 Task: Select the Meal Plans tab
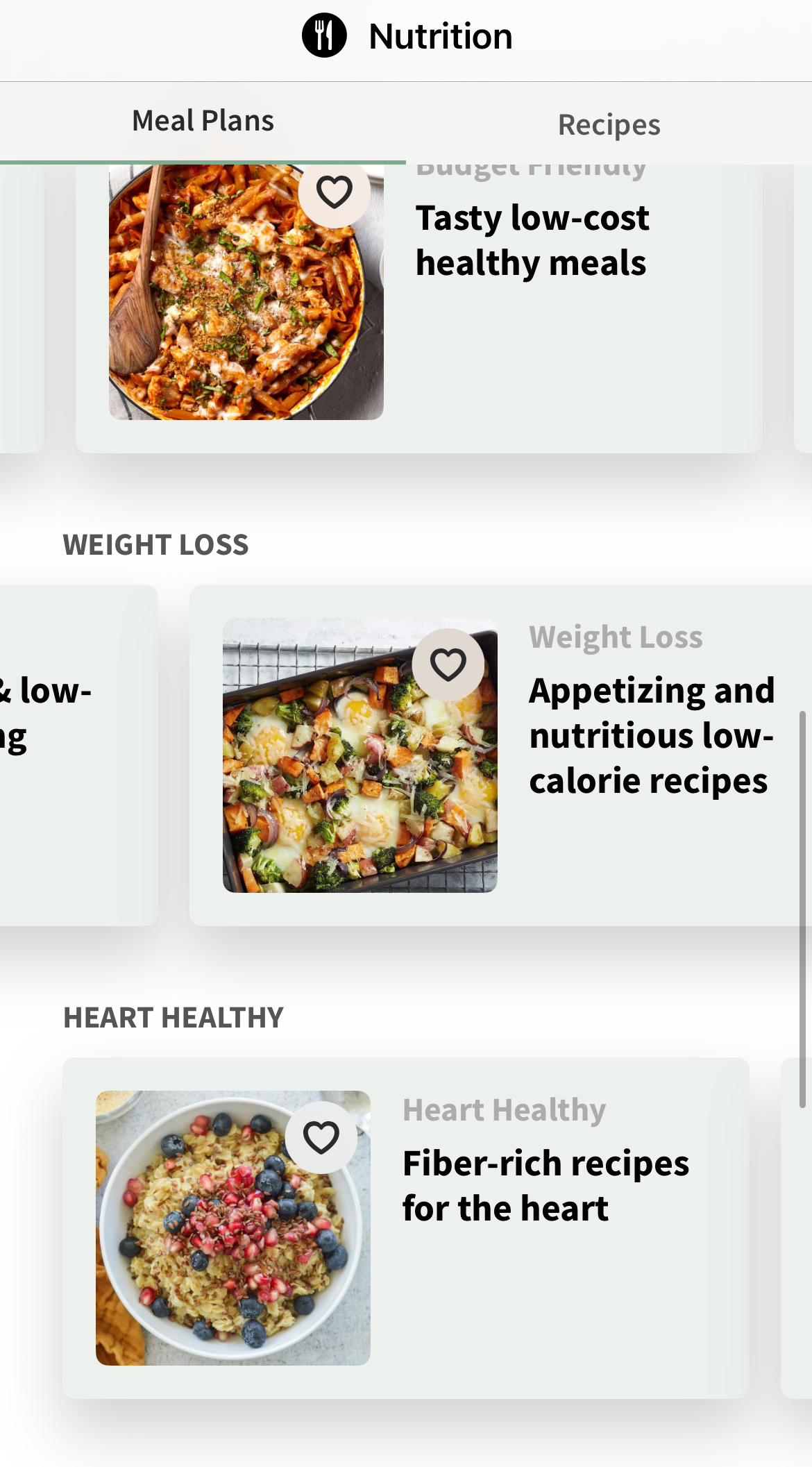(203, 121)
